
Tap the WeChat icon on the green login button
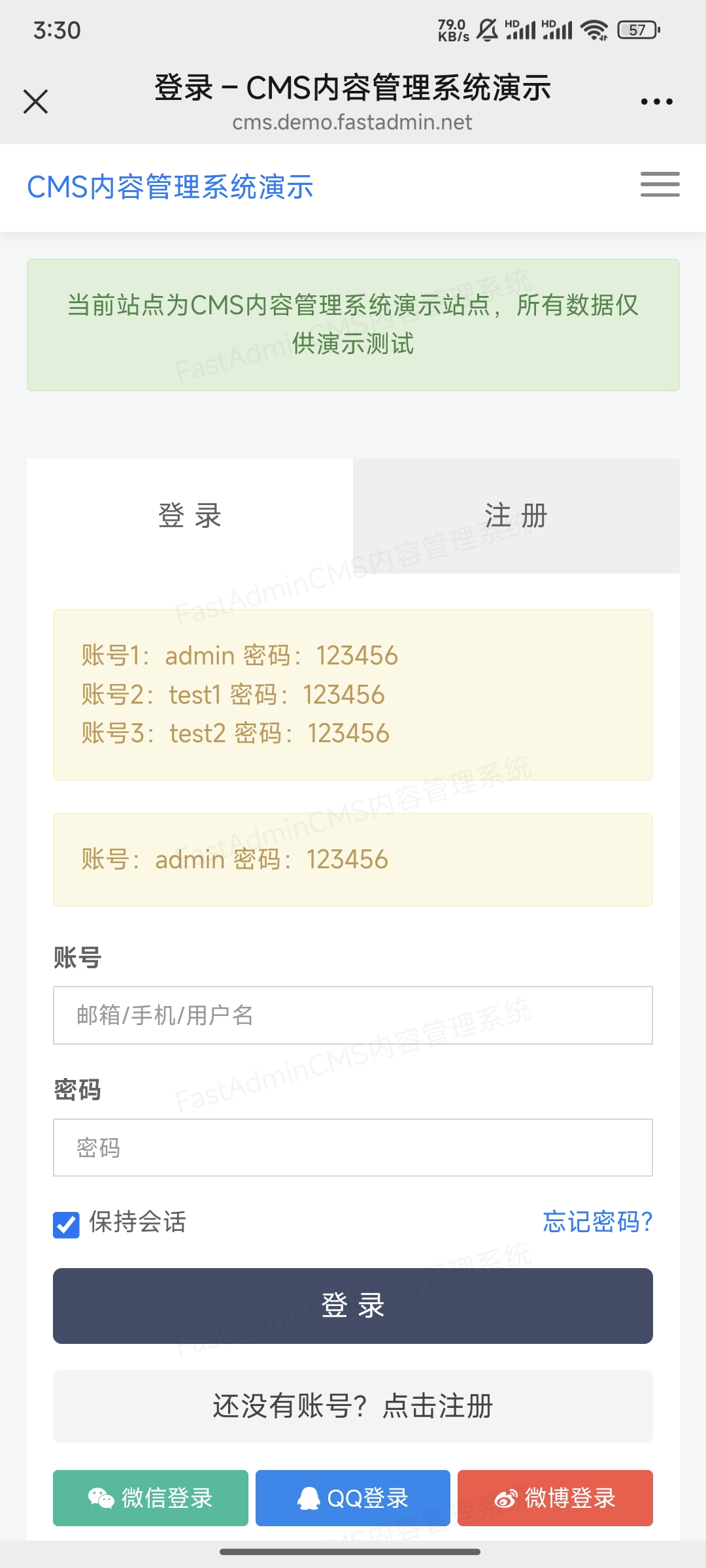102,1498
